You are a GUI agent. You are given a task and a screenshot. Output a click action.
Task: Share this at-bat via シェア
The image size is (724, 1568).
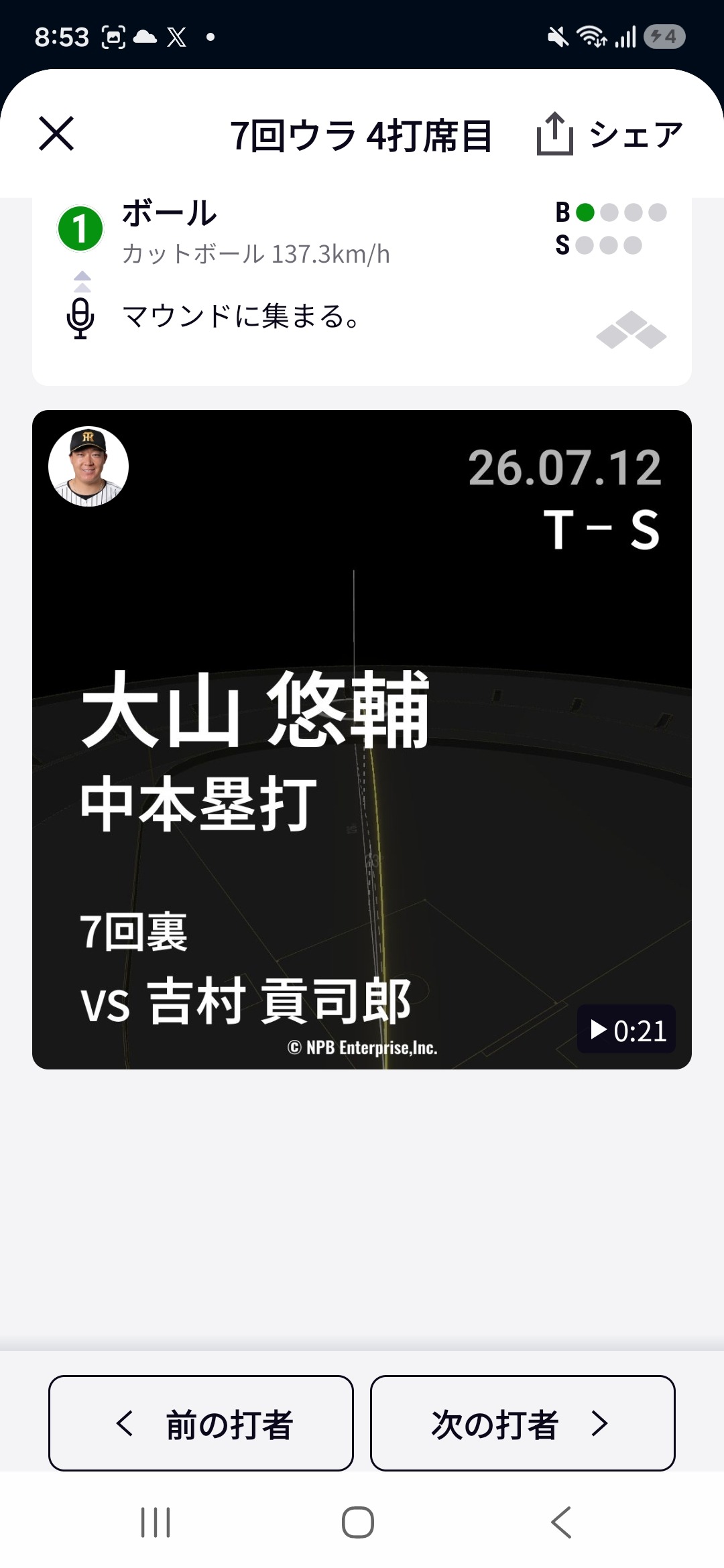[609, 134]
